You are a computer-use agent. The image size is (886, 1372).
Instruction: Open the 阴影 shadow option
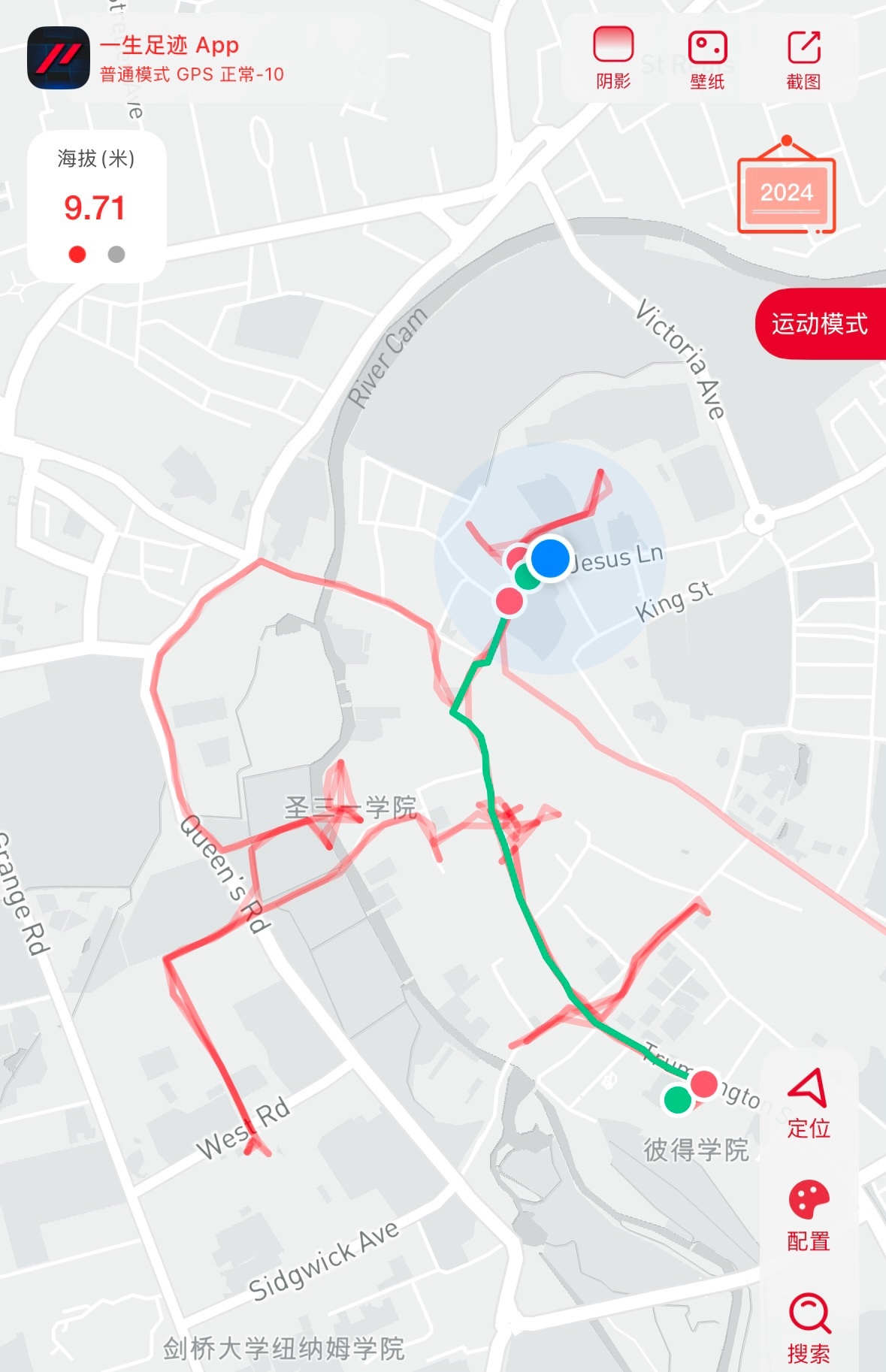coord(613,58)
